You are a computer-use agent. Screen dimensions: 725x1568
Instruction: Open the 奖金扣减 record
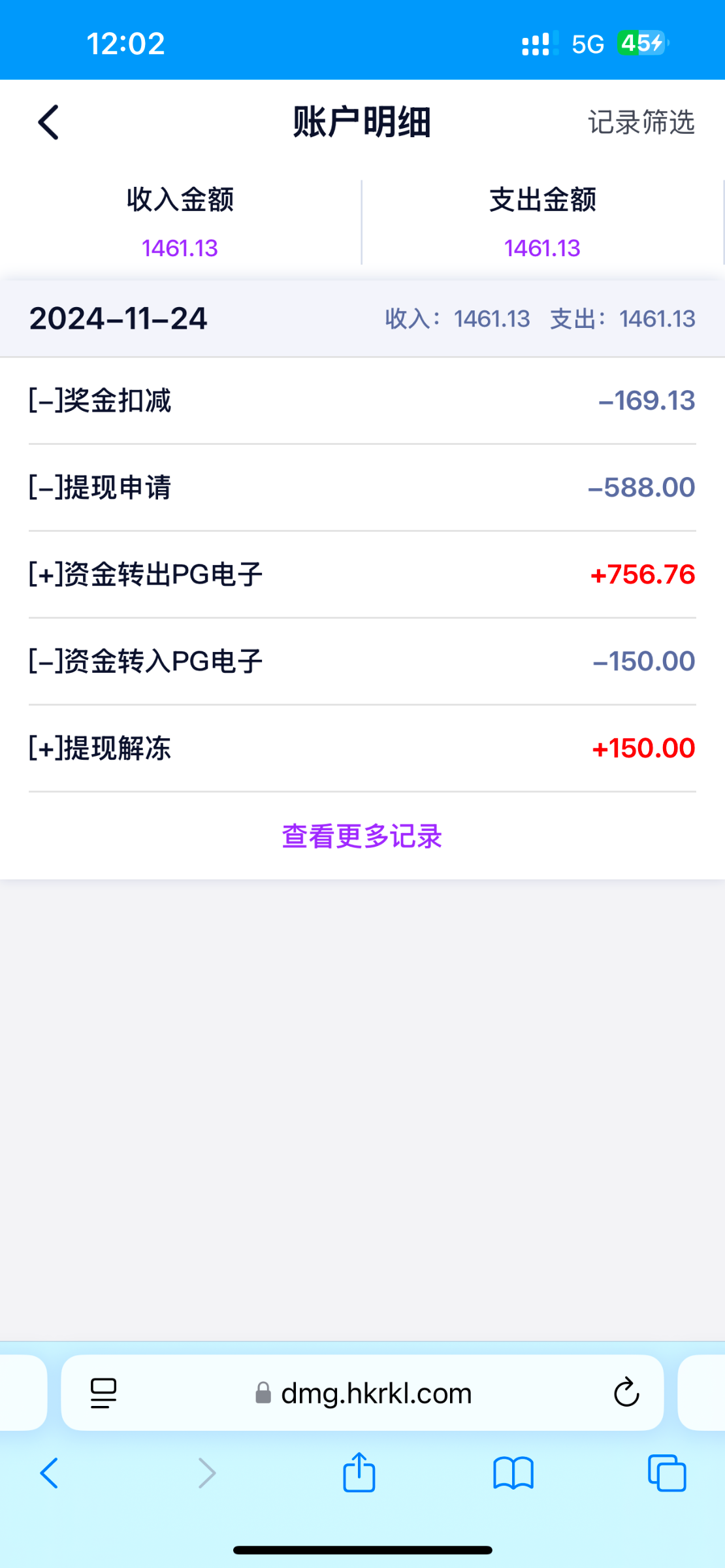[362, 400]
